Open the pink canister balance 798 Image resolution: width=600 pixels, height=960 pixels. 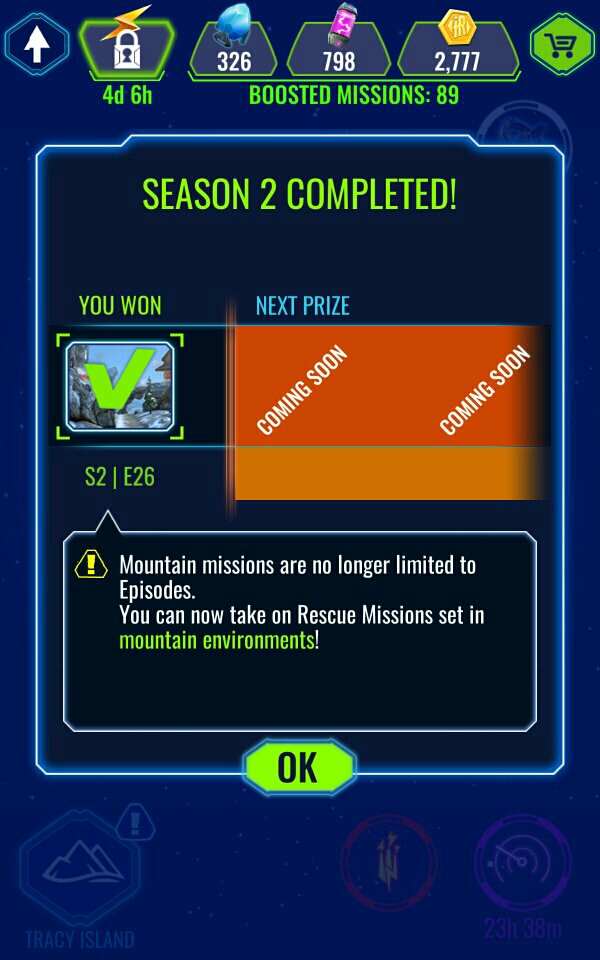click(338, 47)
